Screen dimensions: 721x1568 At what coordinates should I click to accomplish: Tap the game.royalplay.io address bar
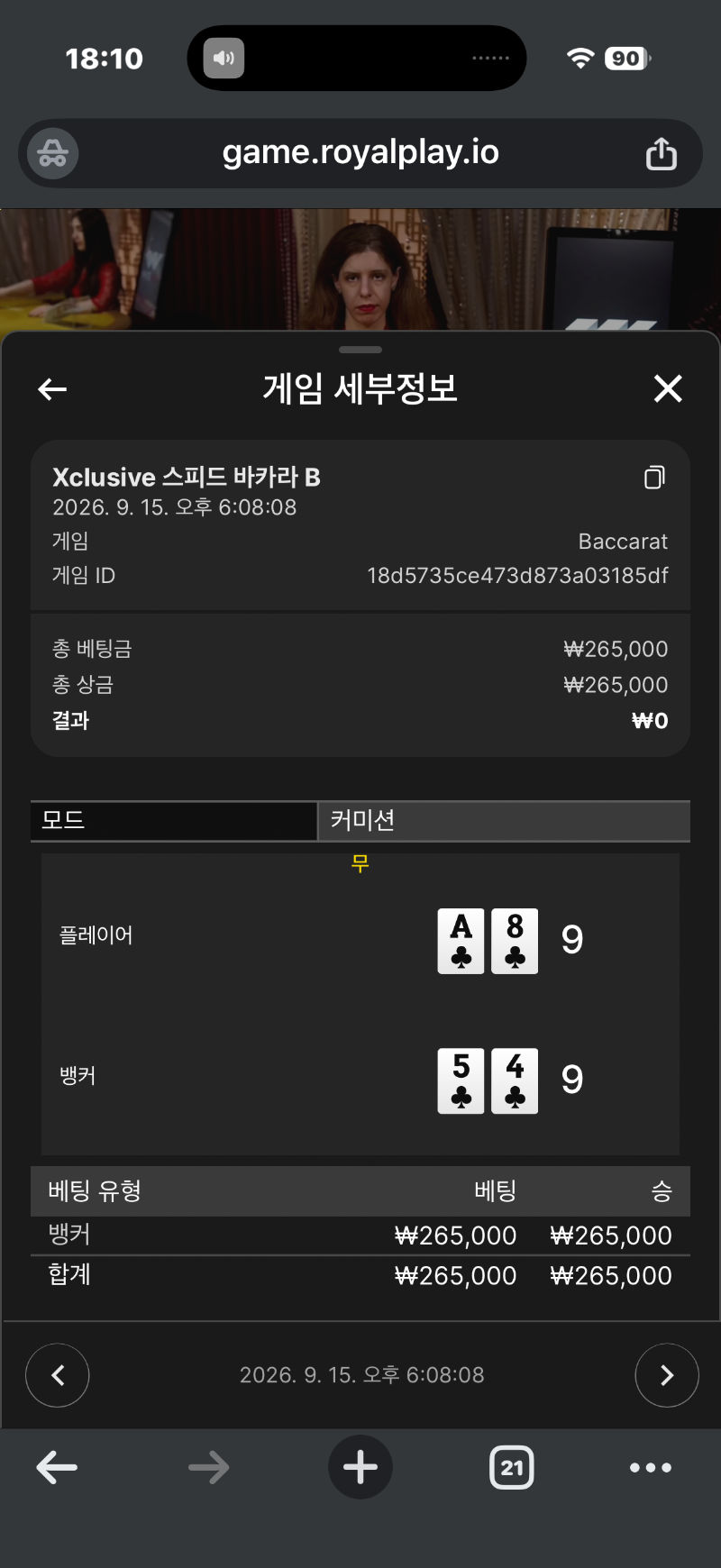360,153
